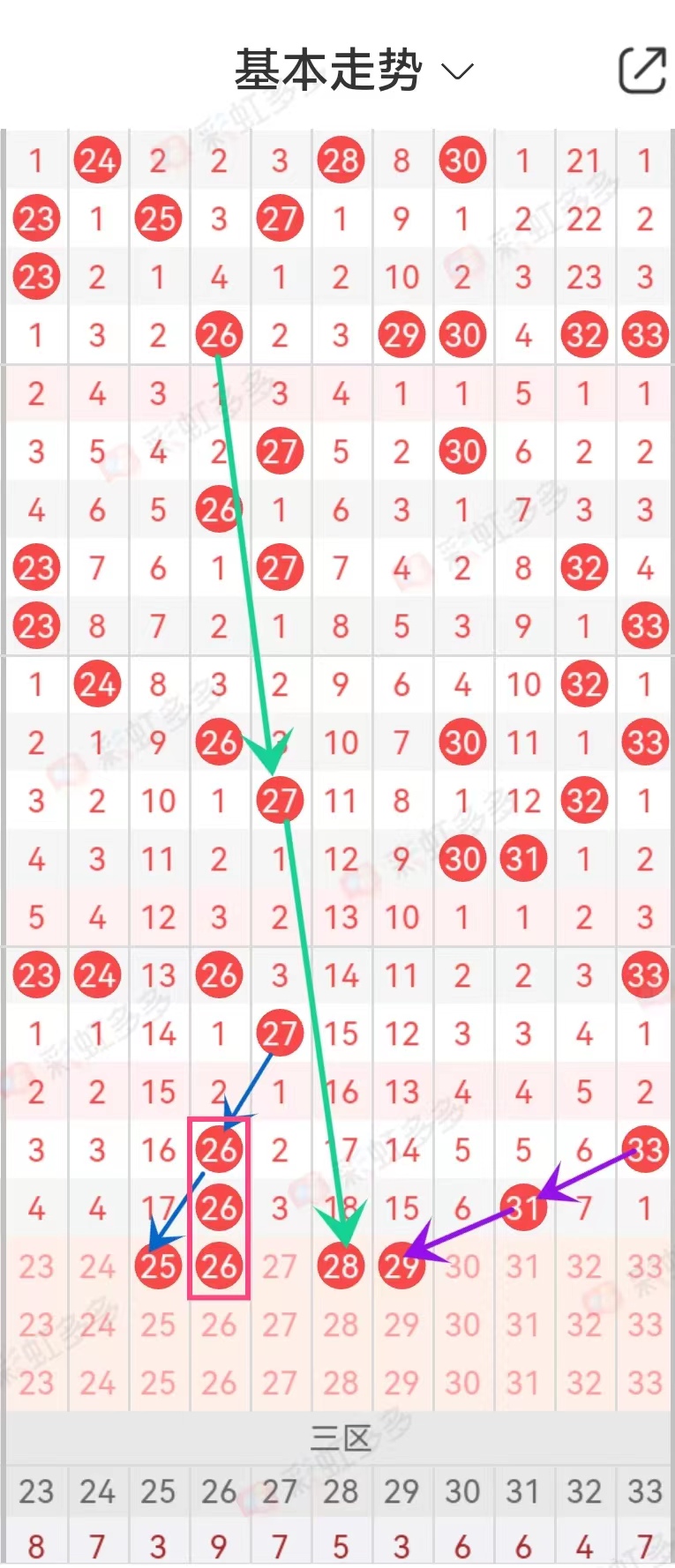Deselect the circled 29 in the pick row

401,1266
